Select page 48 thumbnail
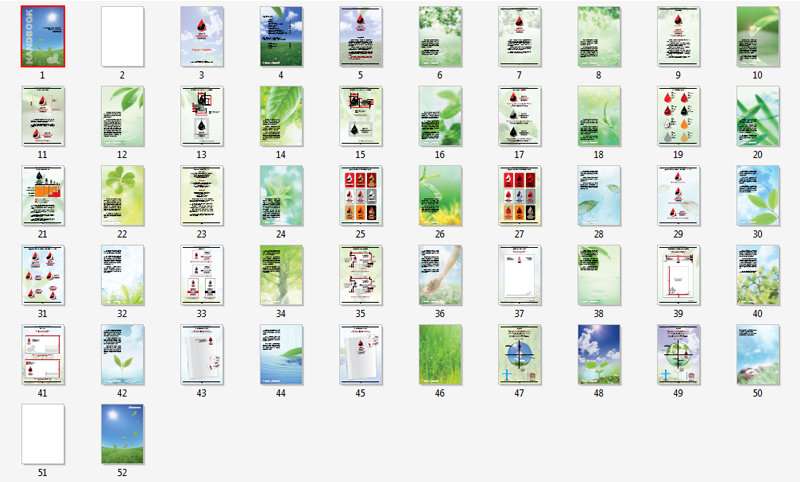The image size is (800, 482). [599, 354]
